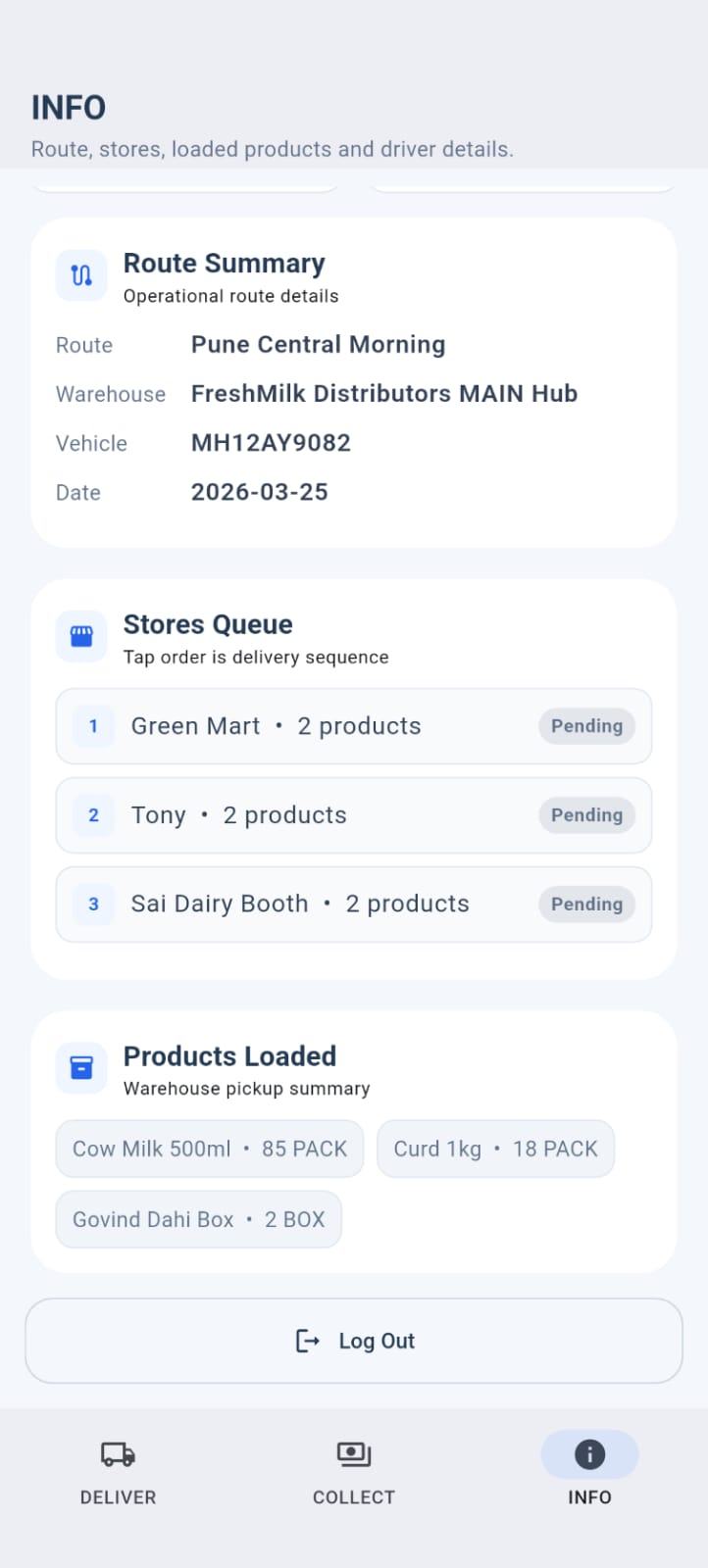Tap the numbered badge for Green Mart
This screenshot has width=708, height=1568.
pos(93,726)
